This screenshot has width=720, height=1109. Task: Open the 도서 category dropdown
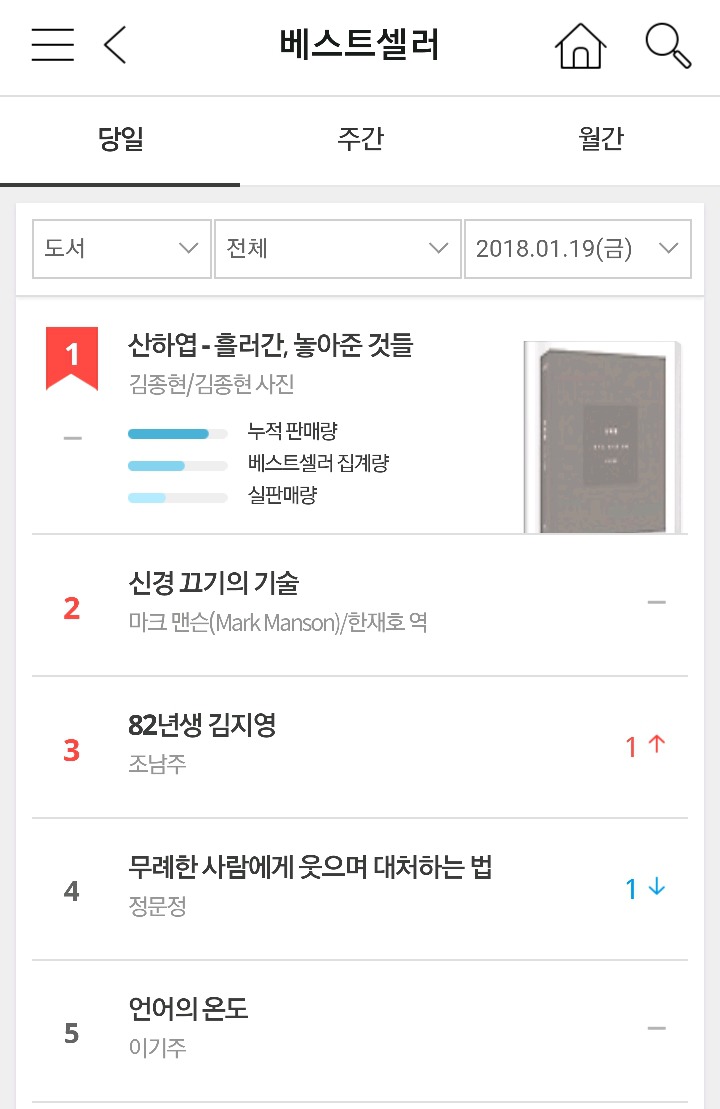(x=121, y=249)
